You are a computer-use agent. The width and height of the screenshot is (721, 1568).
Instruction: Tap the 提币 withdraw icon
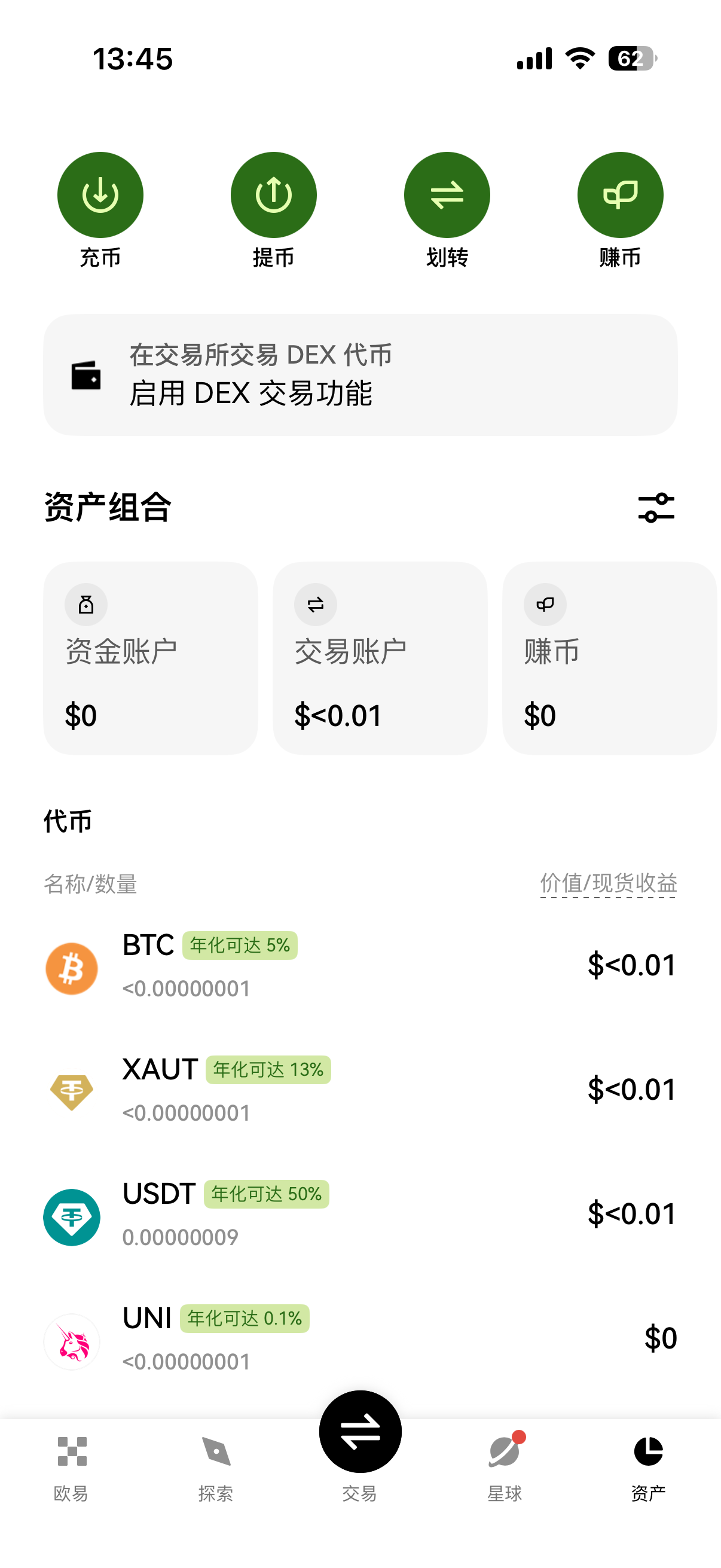(273, 194)
